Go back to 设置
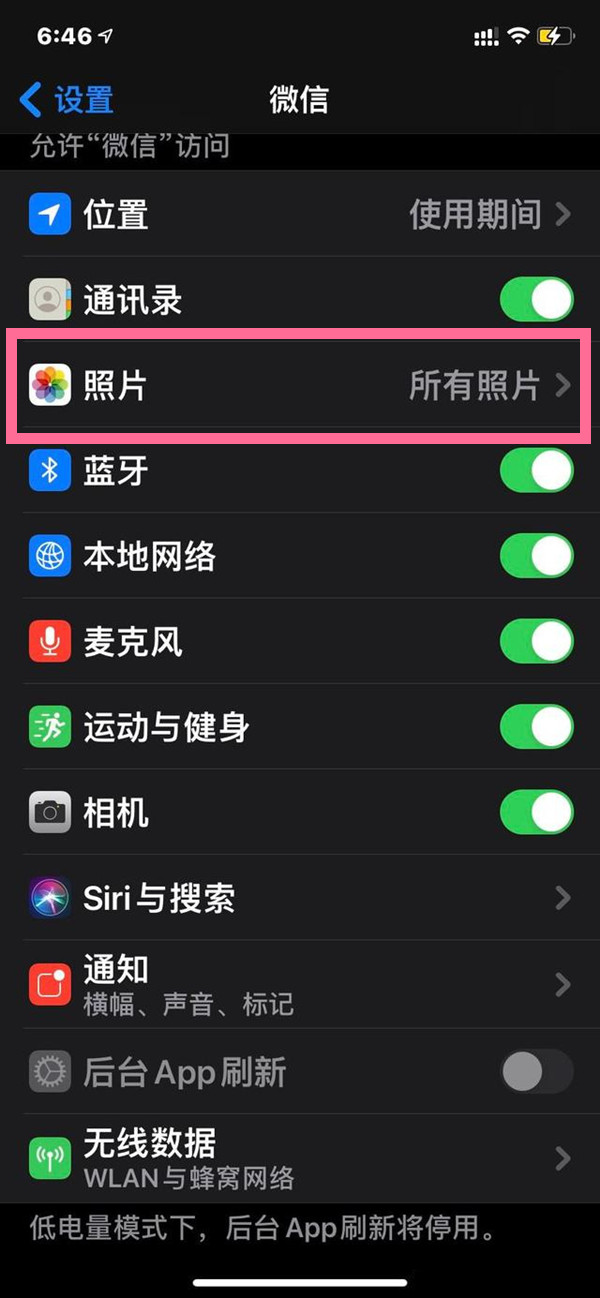This screenshot has height=1298, width=600. [x=67, y=100]
